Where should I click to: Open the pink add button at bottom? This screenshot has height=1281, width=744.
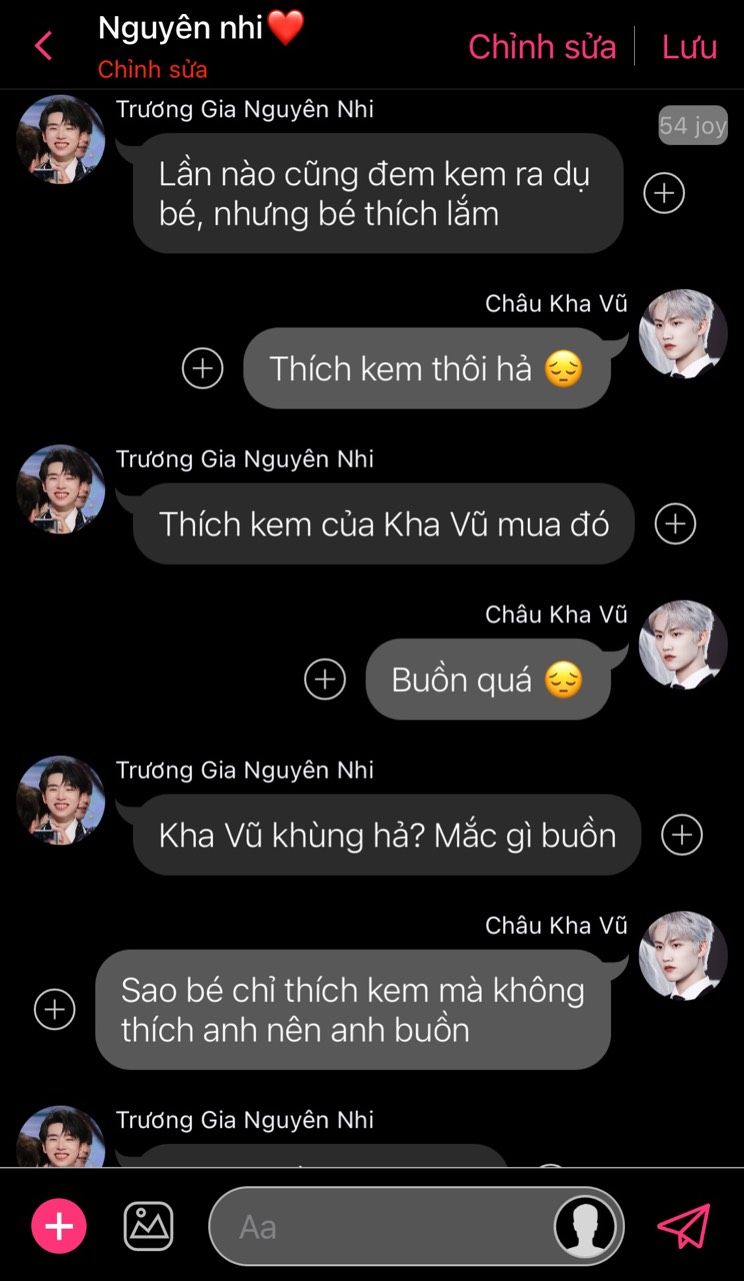[x=59, y=1226]
